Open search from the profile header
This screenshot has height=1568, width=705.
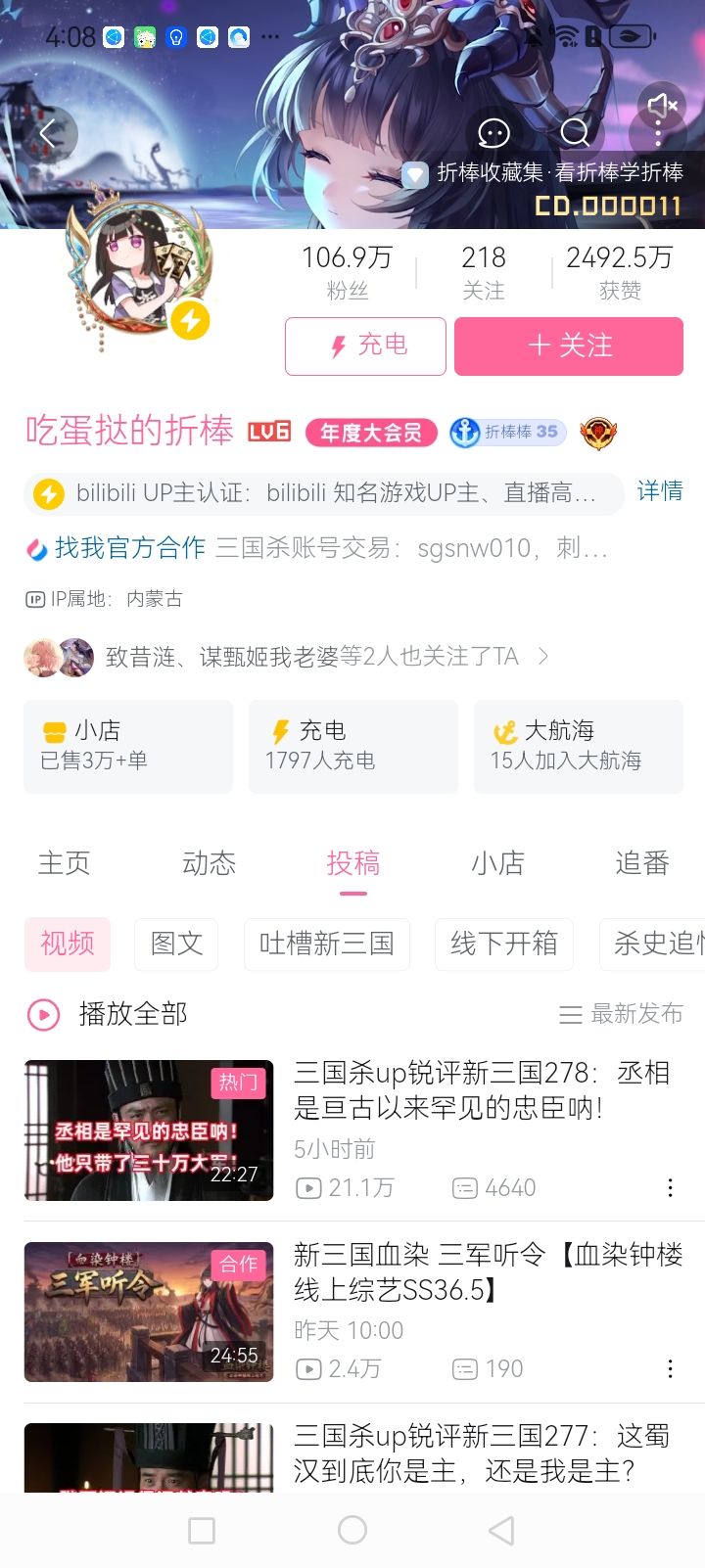pos(575,134)
